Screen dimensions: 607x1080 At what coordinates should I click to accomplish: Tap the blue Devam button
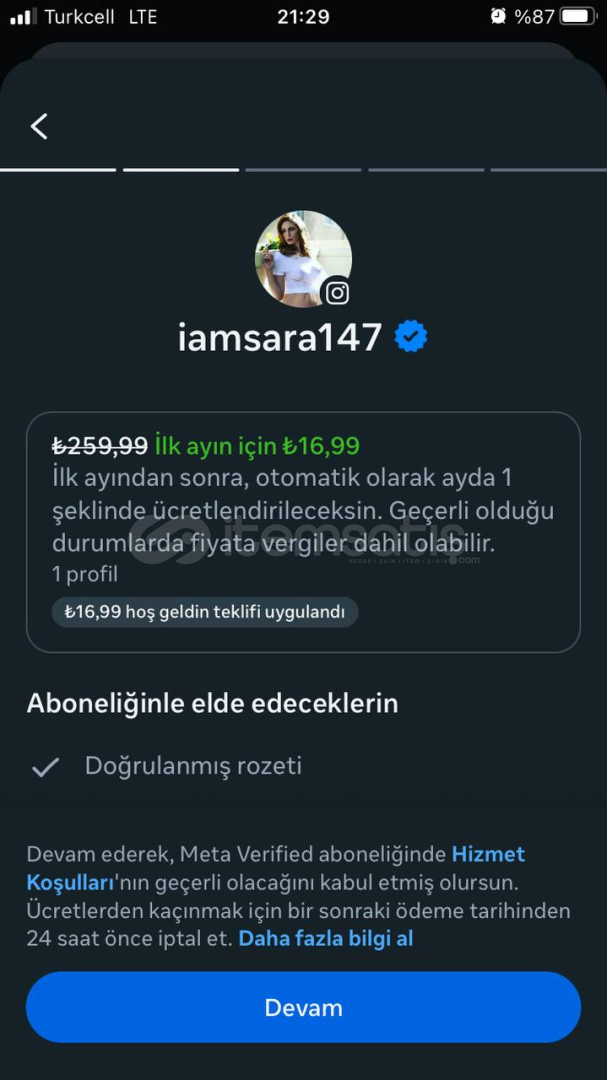303,1007
